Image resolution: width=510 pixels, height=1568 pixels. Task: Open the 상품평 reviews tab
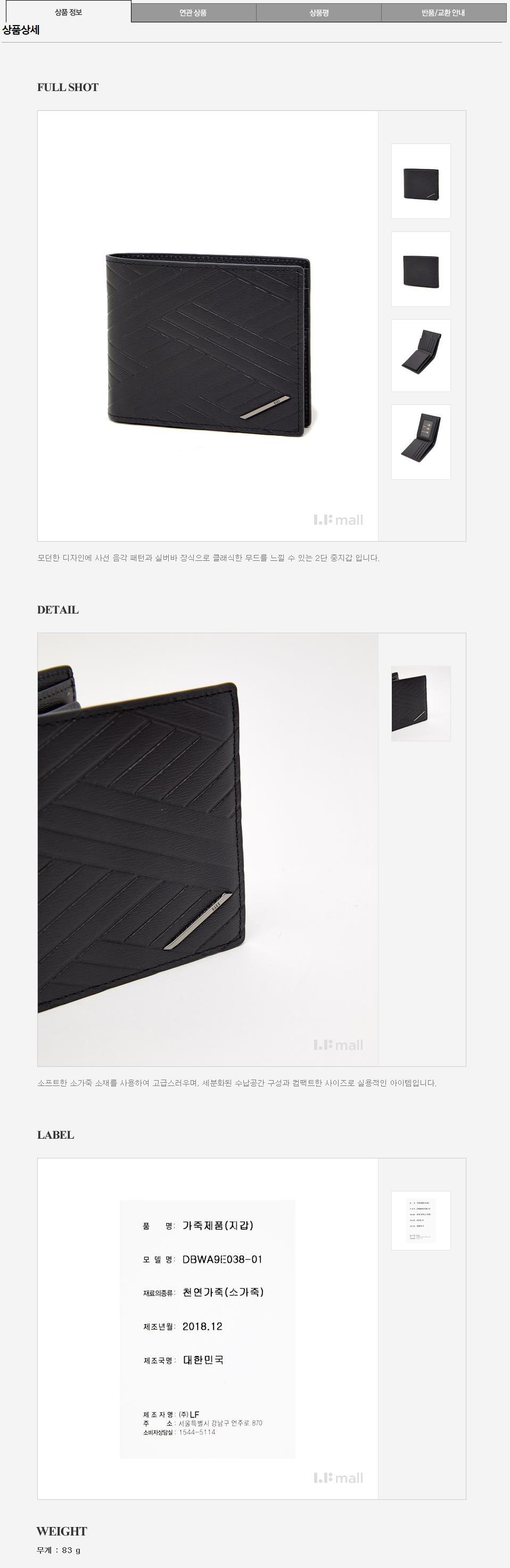click(319, 13)
